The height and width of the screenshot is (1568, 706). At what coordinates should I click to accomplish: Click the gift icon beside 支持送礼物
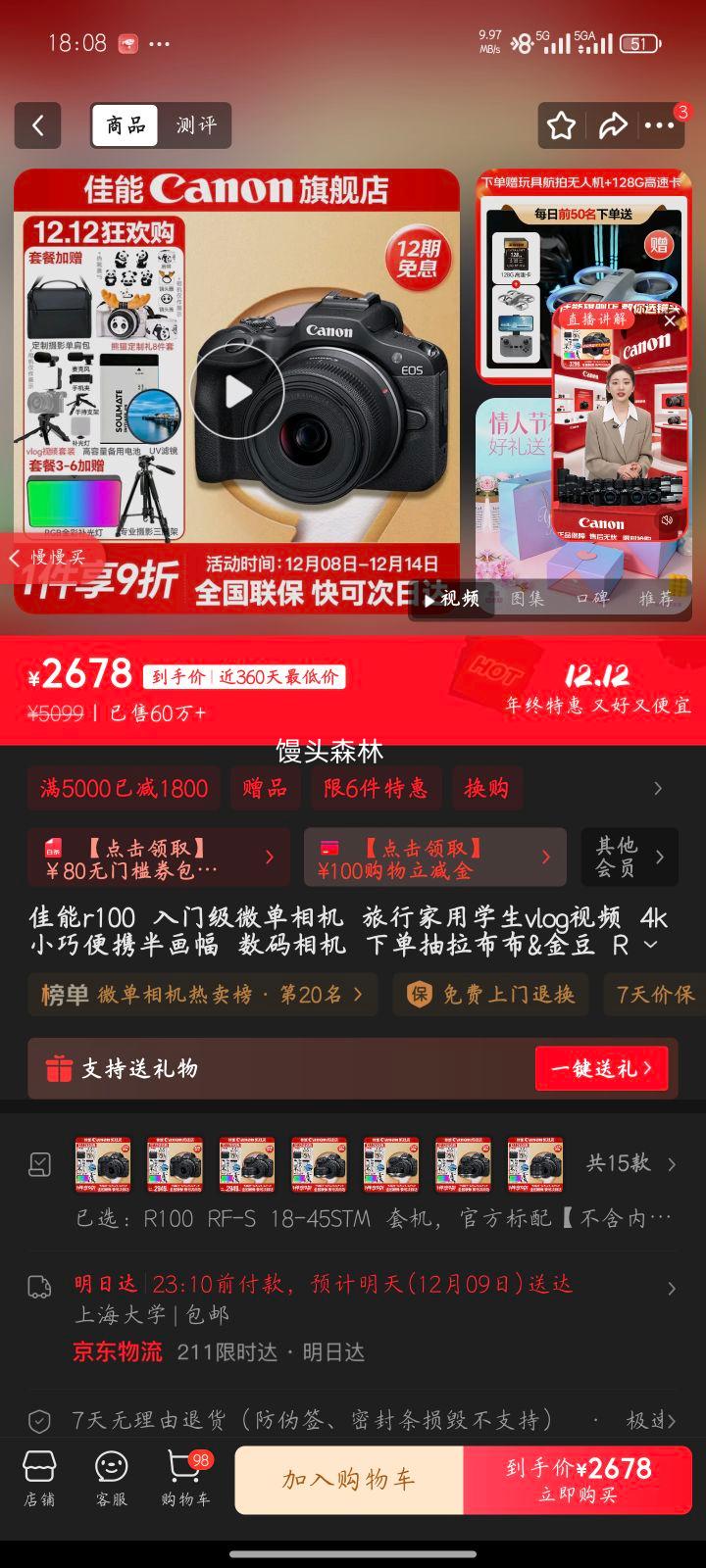click(61, 1068)
